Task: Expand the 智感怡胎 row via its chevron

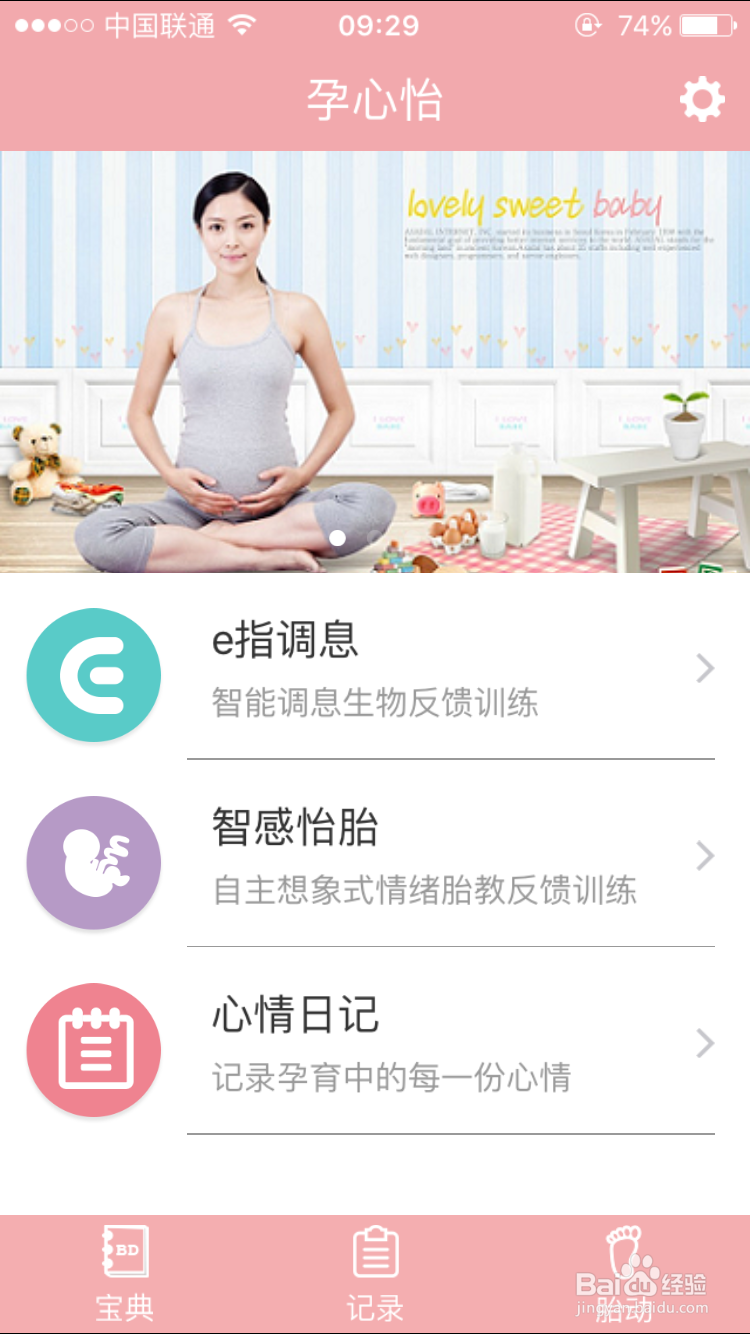Action: 704,857
